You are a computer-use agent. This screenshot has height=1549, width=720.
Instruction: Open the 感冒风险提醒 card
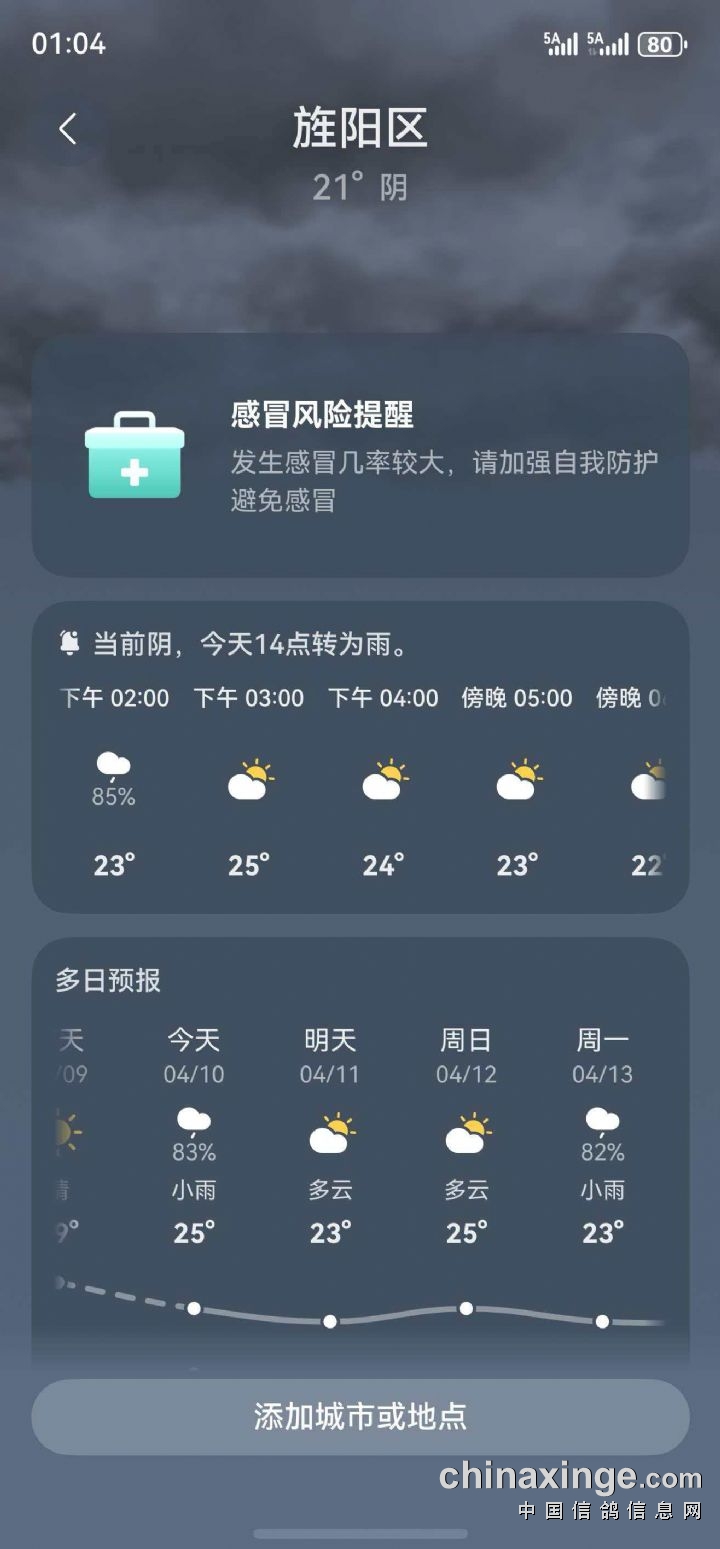[360, 455]
